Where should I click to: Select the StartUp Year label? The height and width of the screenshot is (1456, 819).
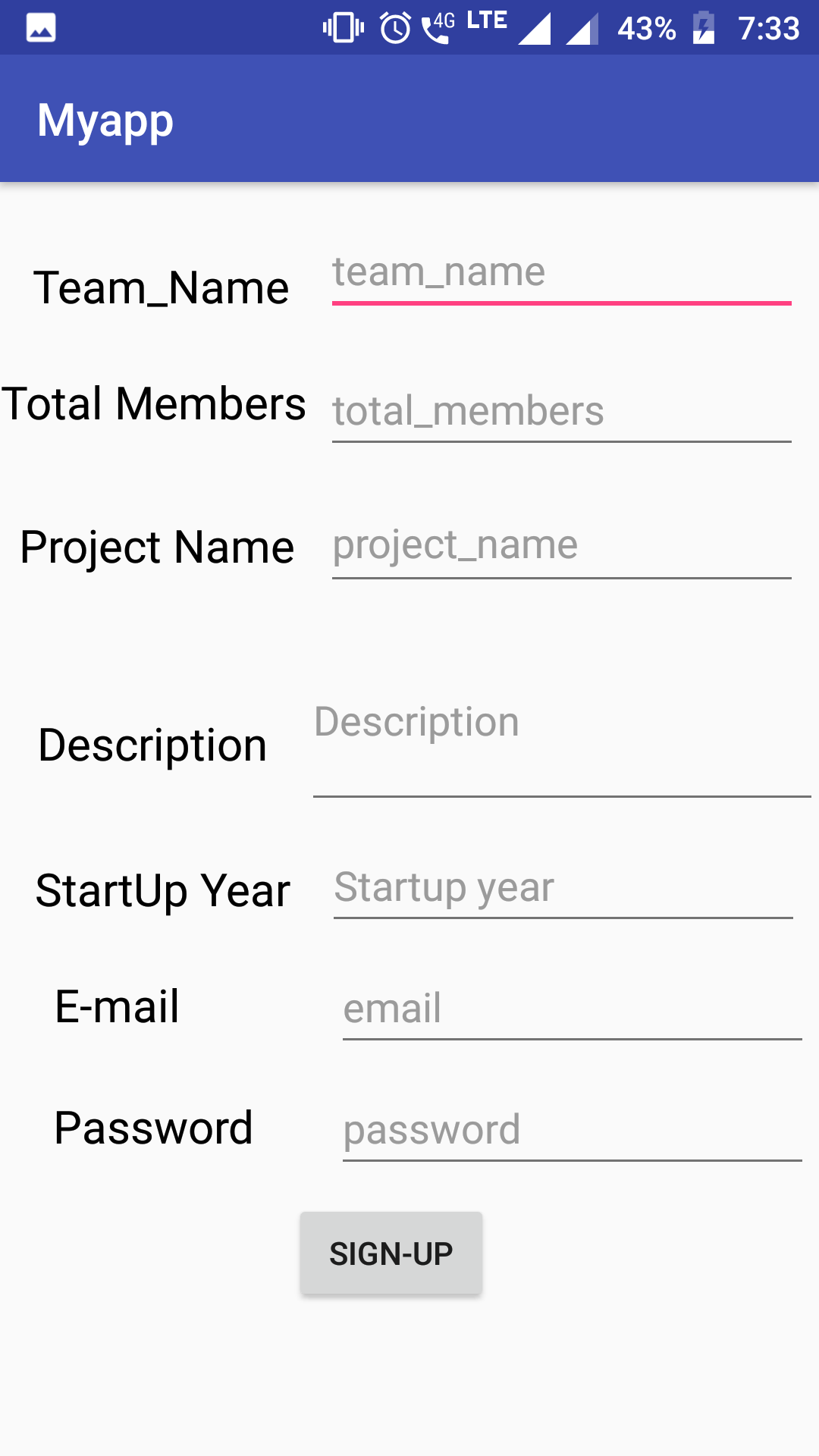(163, 891)
